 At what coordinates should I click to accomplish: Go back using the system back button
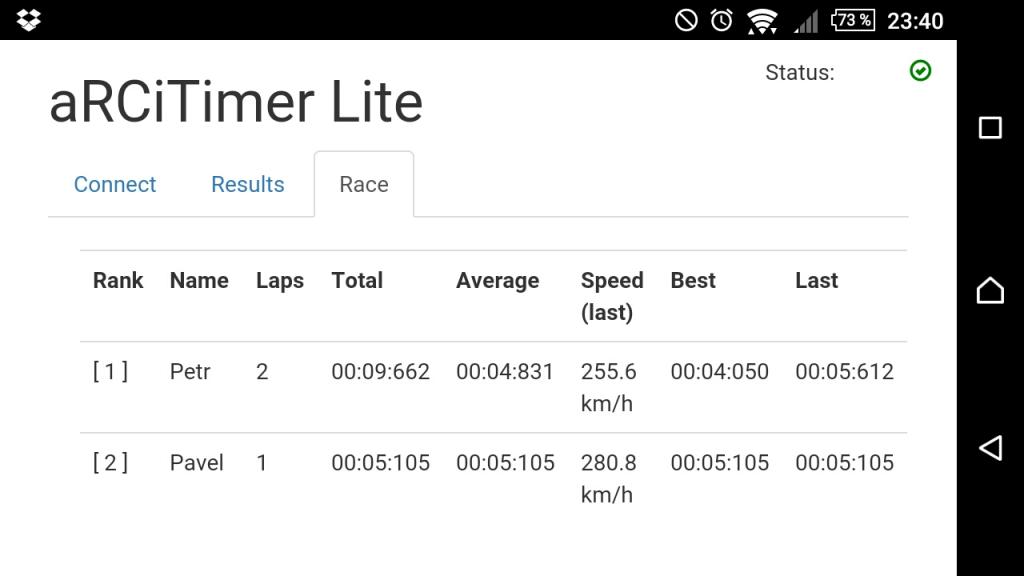pyautogui.click(x=990, y=448)
